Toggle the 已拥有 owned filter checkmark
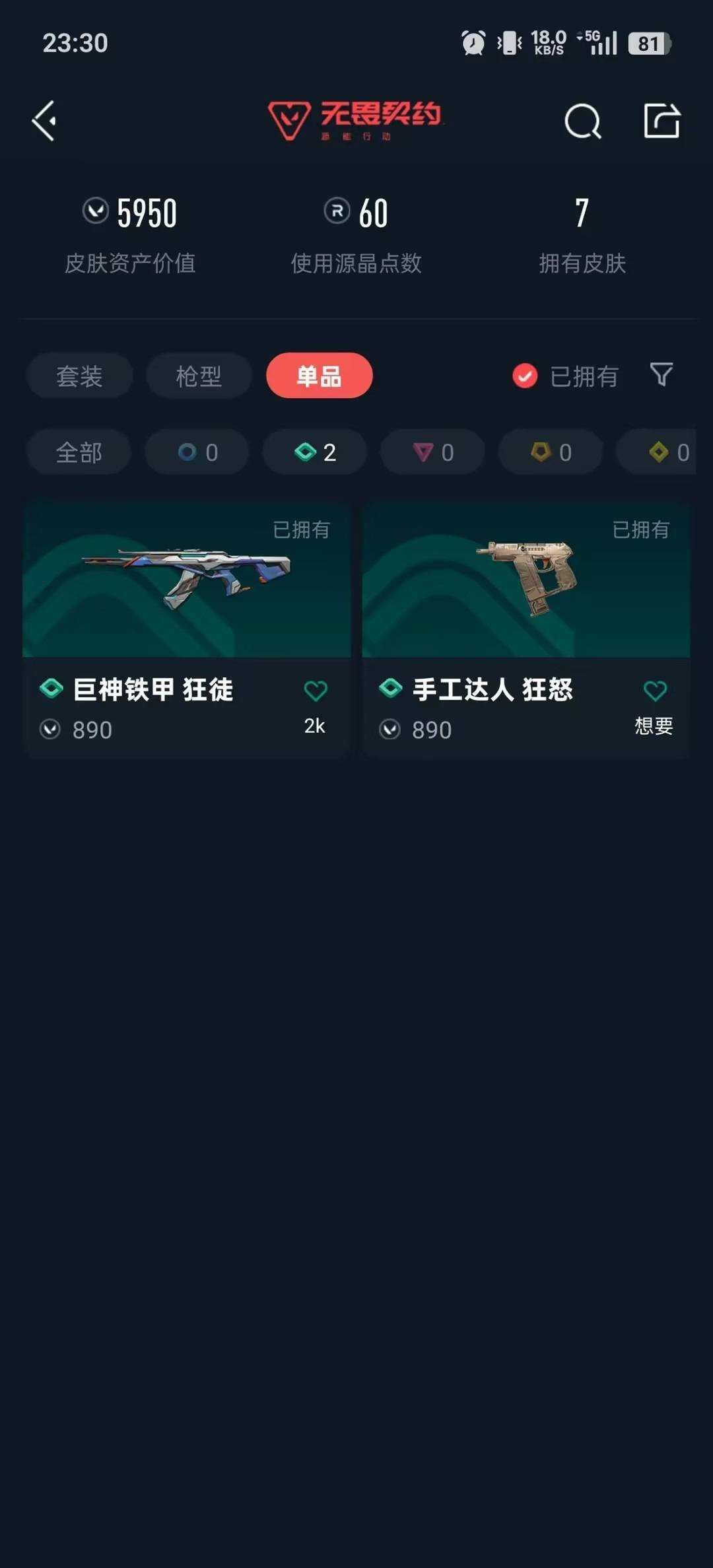713x1568 pixels. pyautogui.click(x=524, y=376)
